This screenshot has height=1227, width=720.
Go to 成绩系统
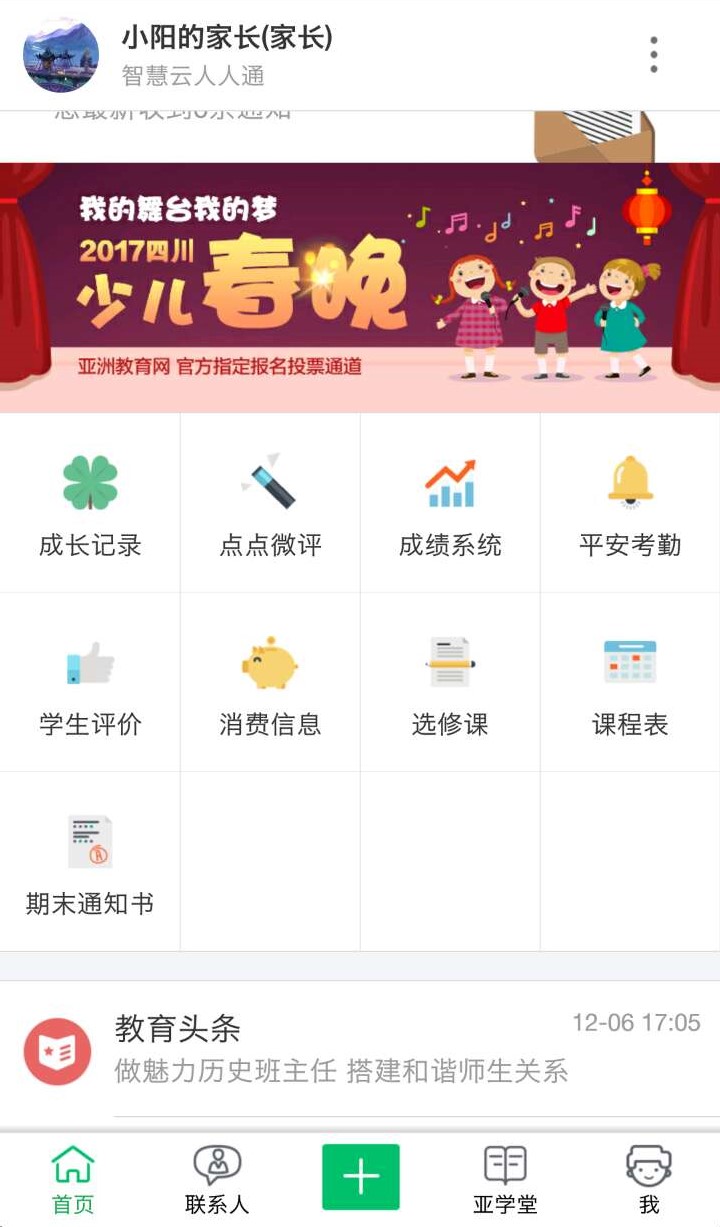450,503
